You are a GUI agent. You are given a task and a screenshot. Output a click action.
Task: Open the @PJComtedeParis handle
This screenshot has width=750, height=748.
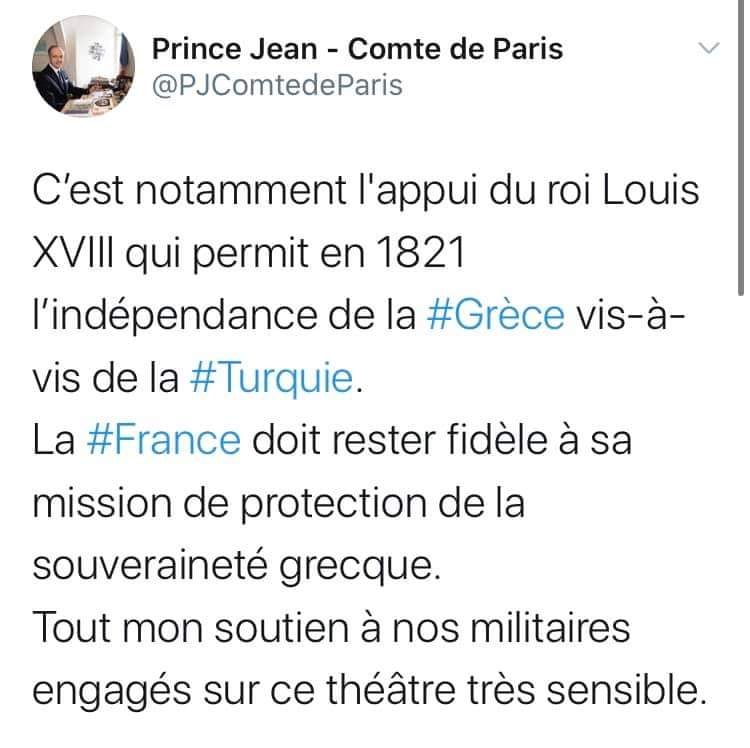276,85
